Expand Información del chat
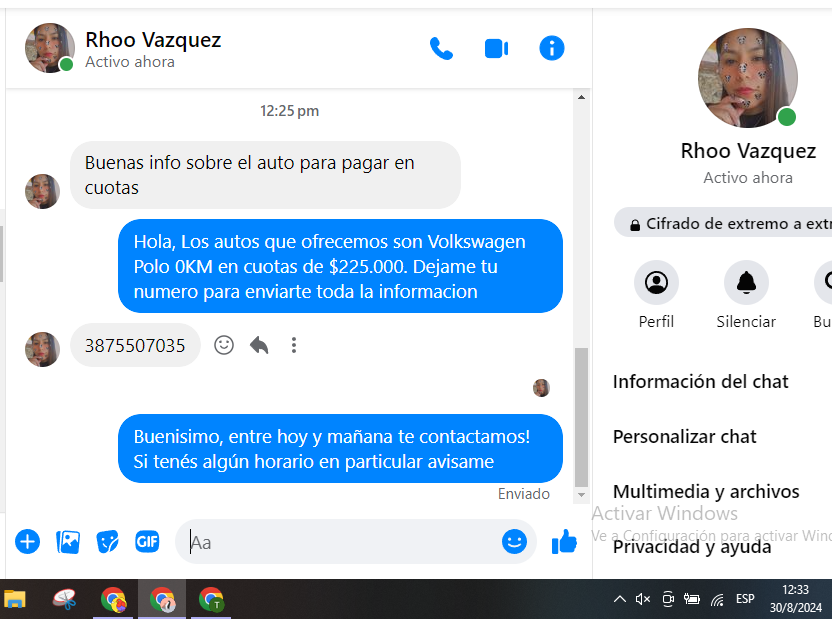Image resolution: width=832 pixels, height=619 pixels. click(700, 382)
